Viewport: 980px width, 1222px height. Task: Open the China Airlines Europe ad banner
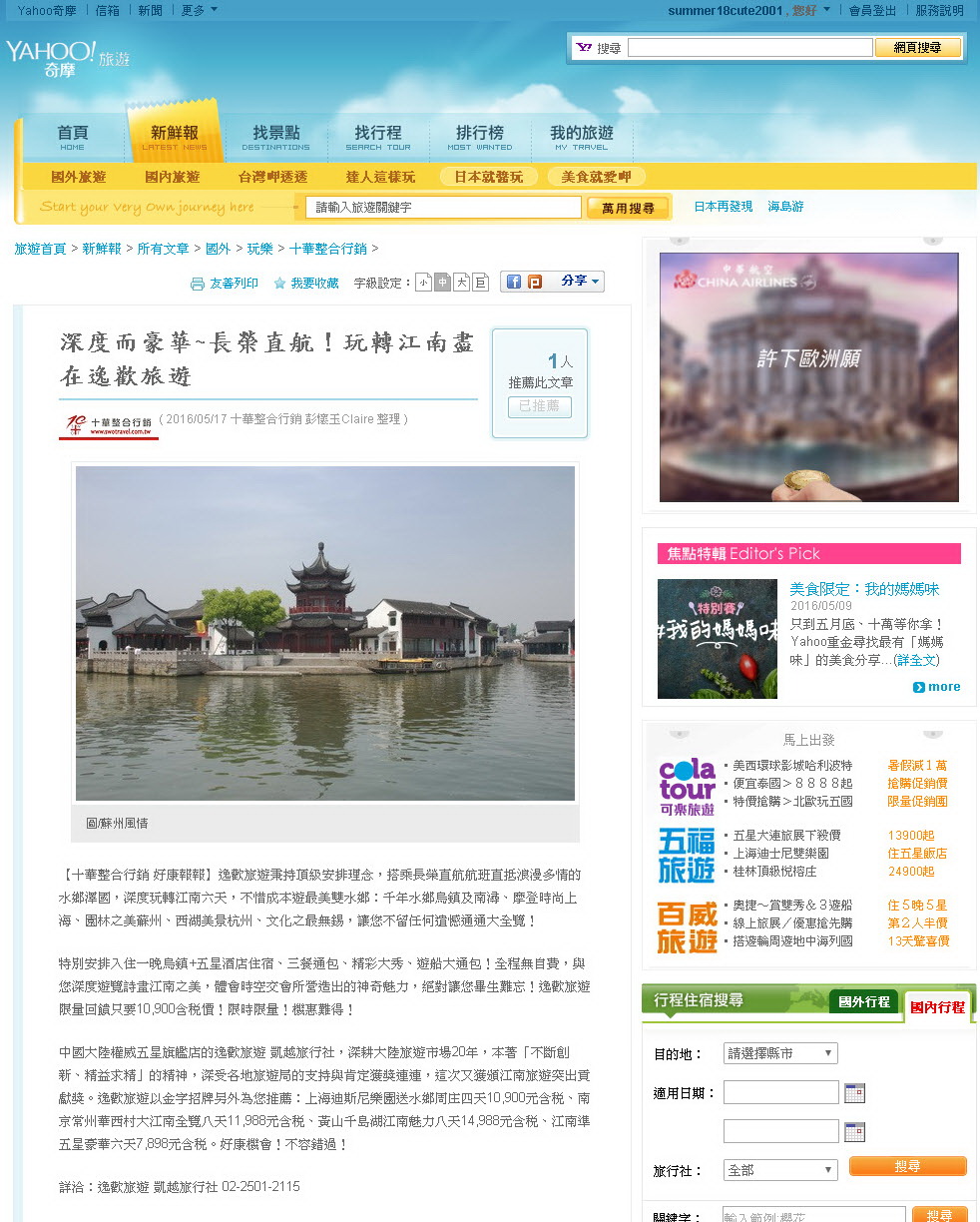pos(808,376)
